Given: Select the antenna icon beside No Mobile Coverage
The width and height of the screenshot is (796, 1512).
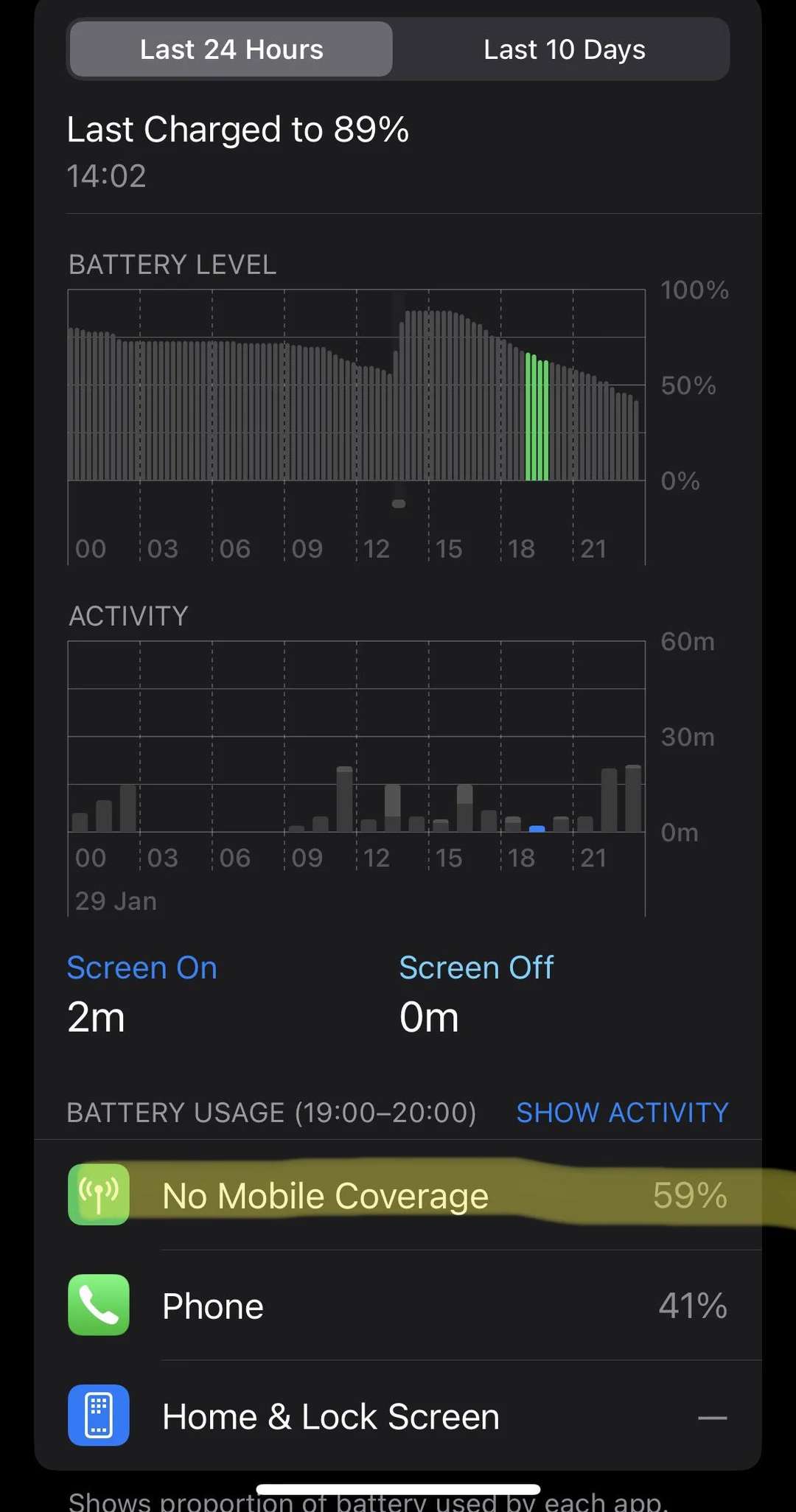Looking at the screenshot, I should [x=98, y=1195].
